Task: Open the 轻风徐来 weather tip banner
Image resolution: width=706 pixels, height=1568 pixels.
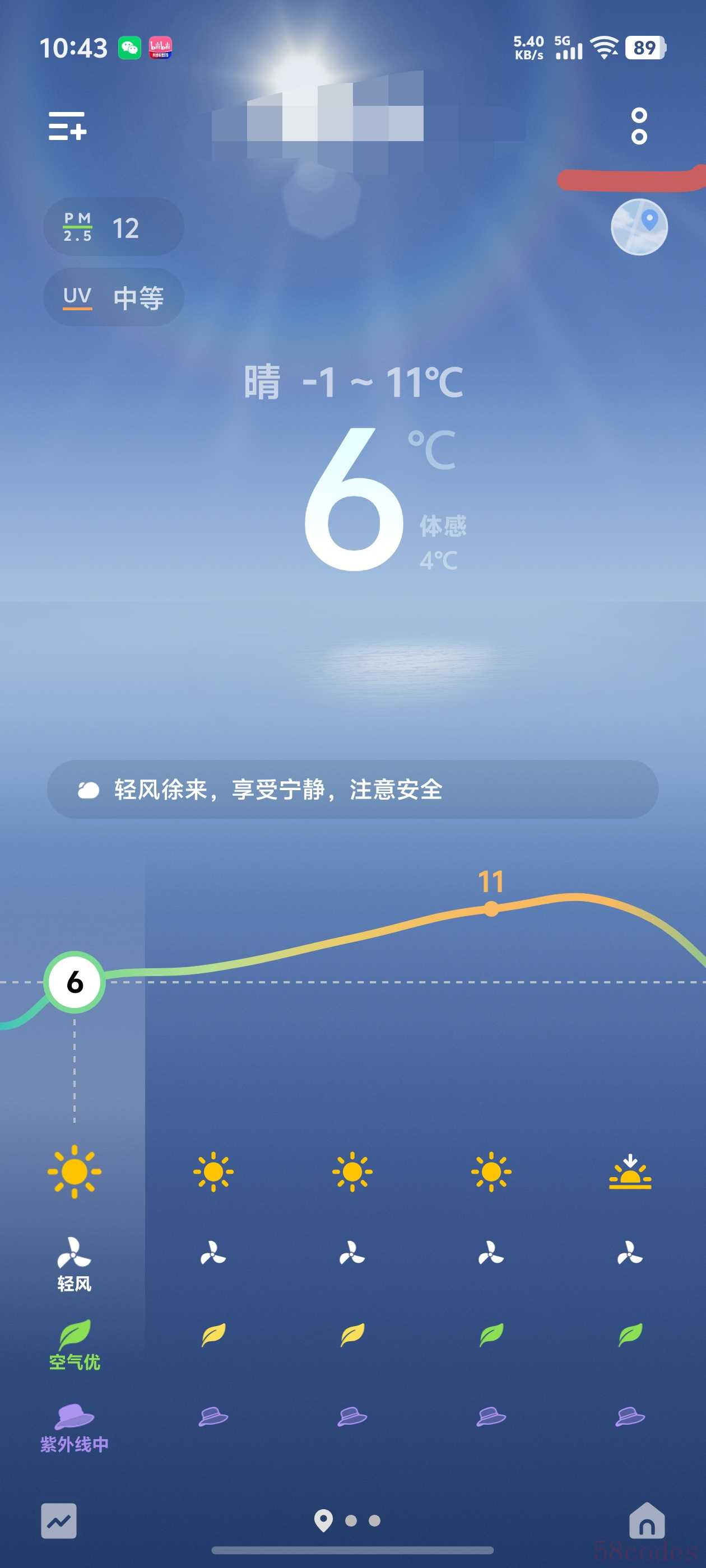Action: (x=352, y=790)
